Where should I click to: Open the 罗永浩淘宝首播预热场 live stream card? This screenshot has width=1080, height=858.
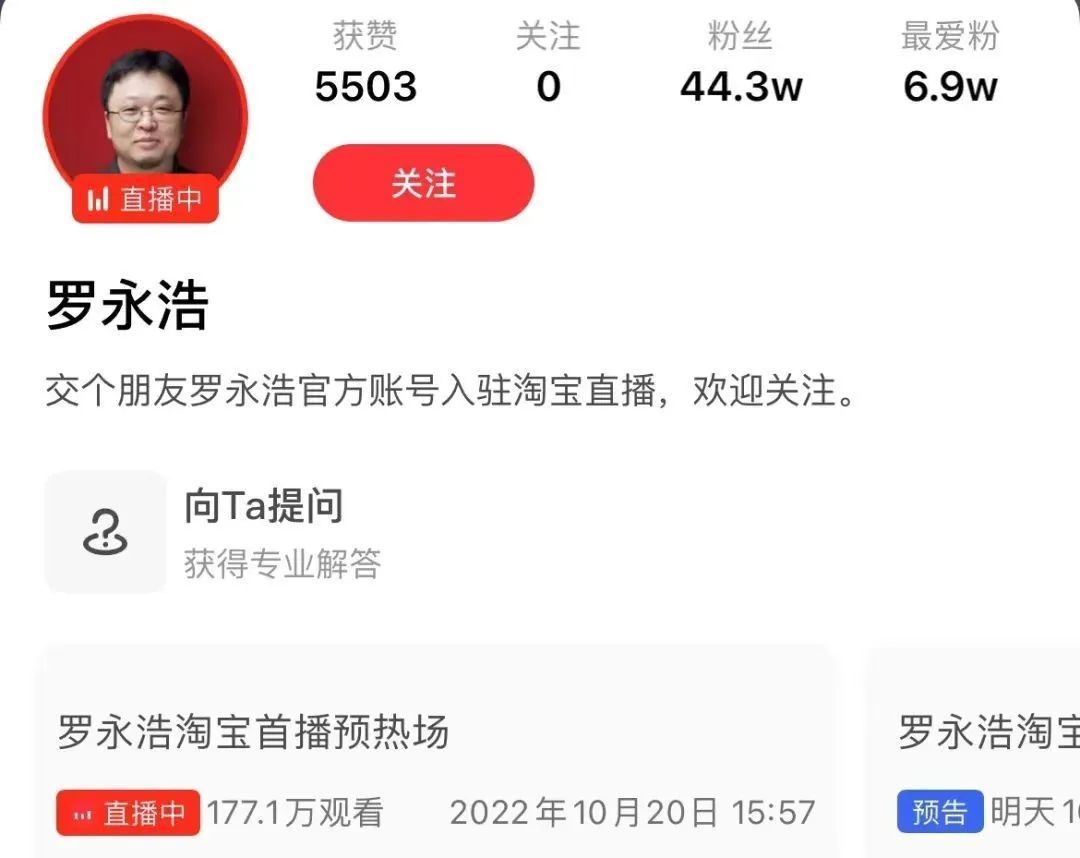436,760
